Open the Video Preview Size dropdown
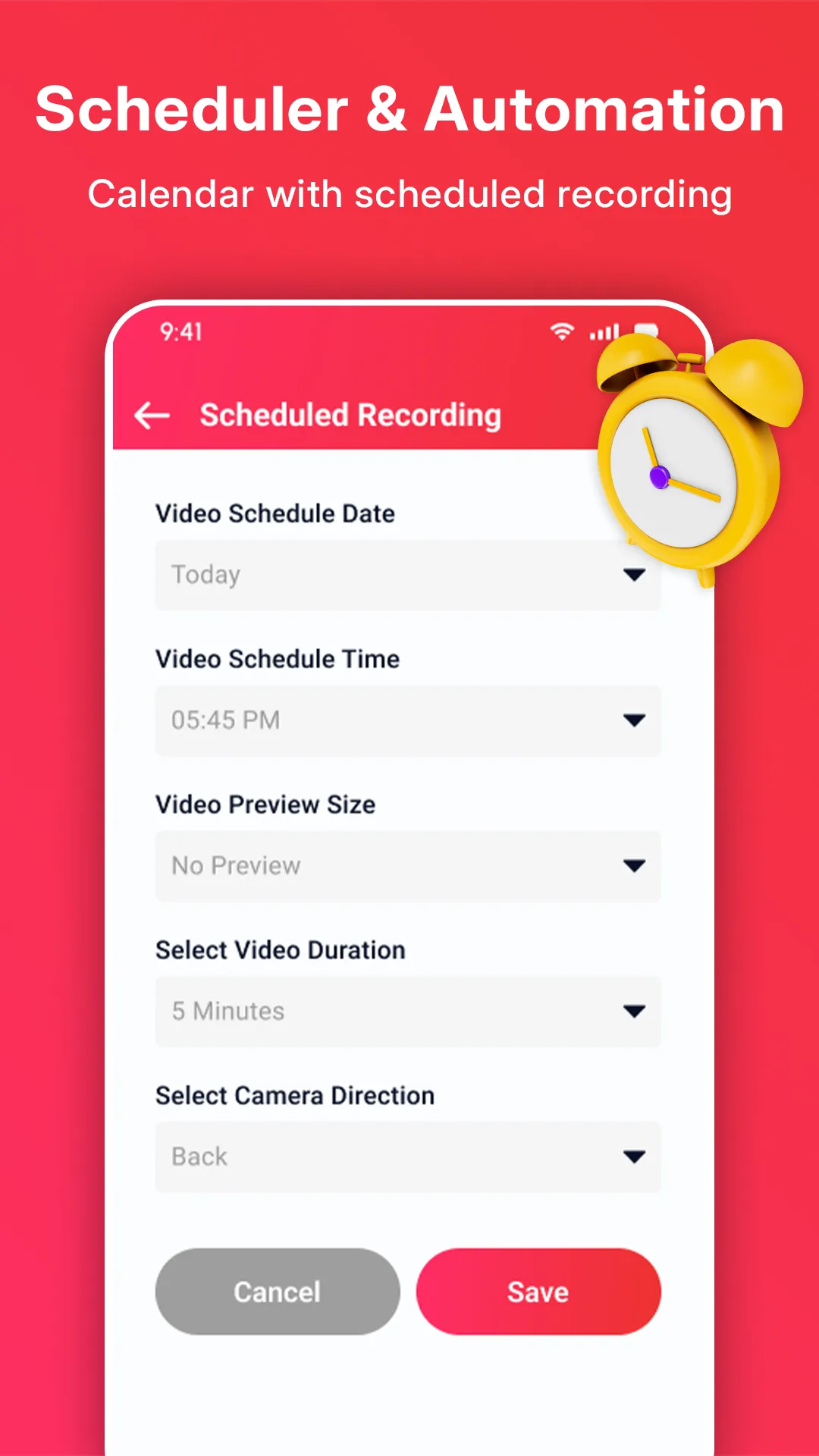The width and height of the screenshot is (819, 1456). tap(635, 865)
